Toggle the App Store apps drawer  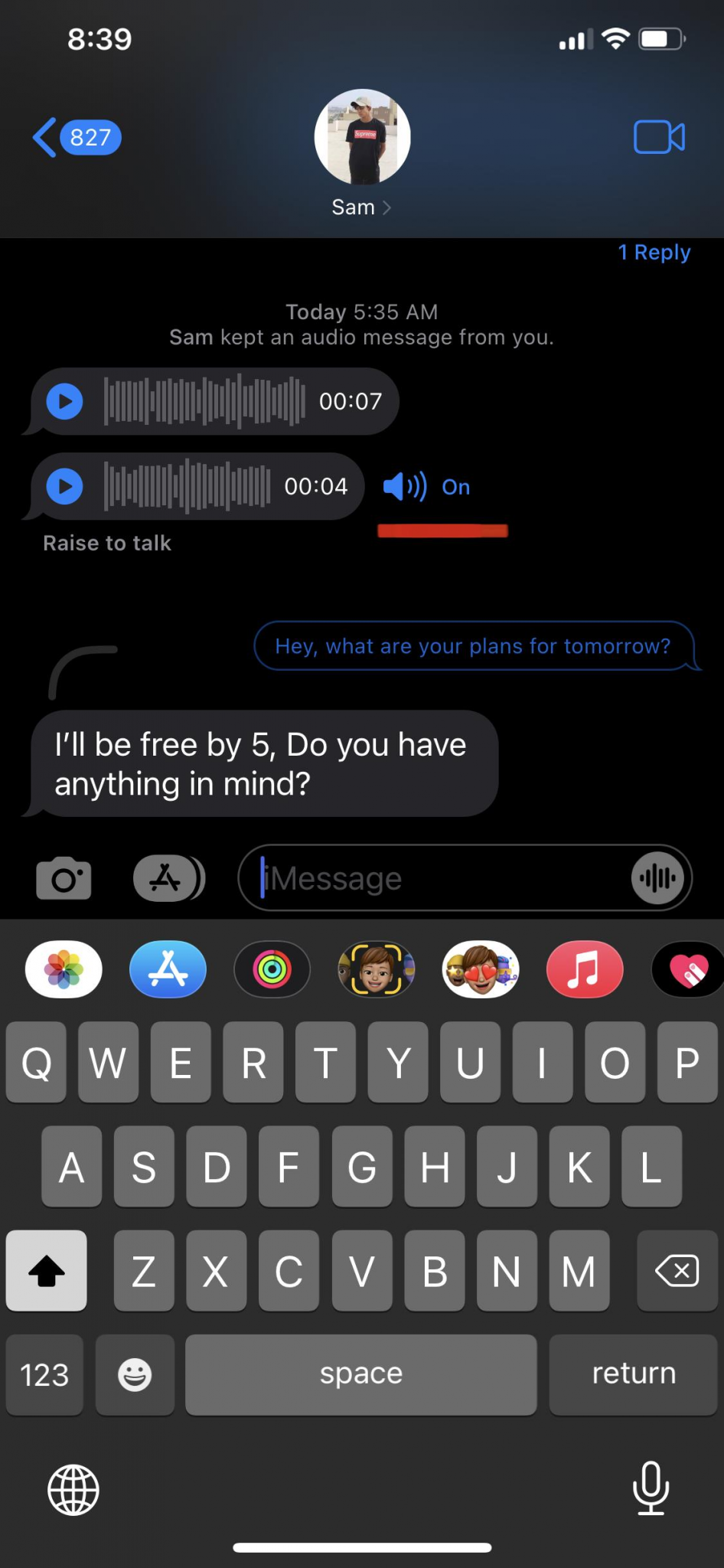(168, 878)
